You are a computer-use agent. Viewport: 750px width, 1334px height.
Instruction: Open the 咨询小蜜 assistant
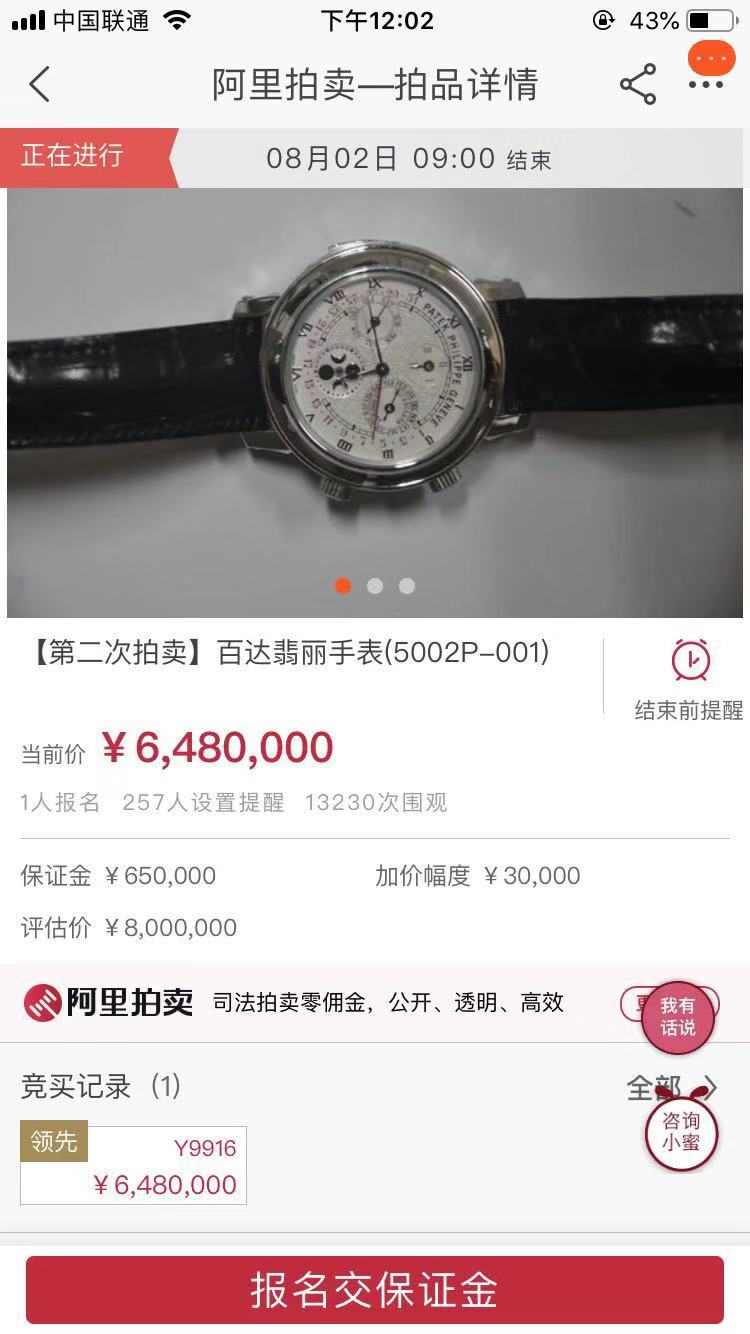pyautogui.click(x=681, y=1132)
